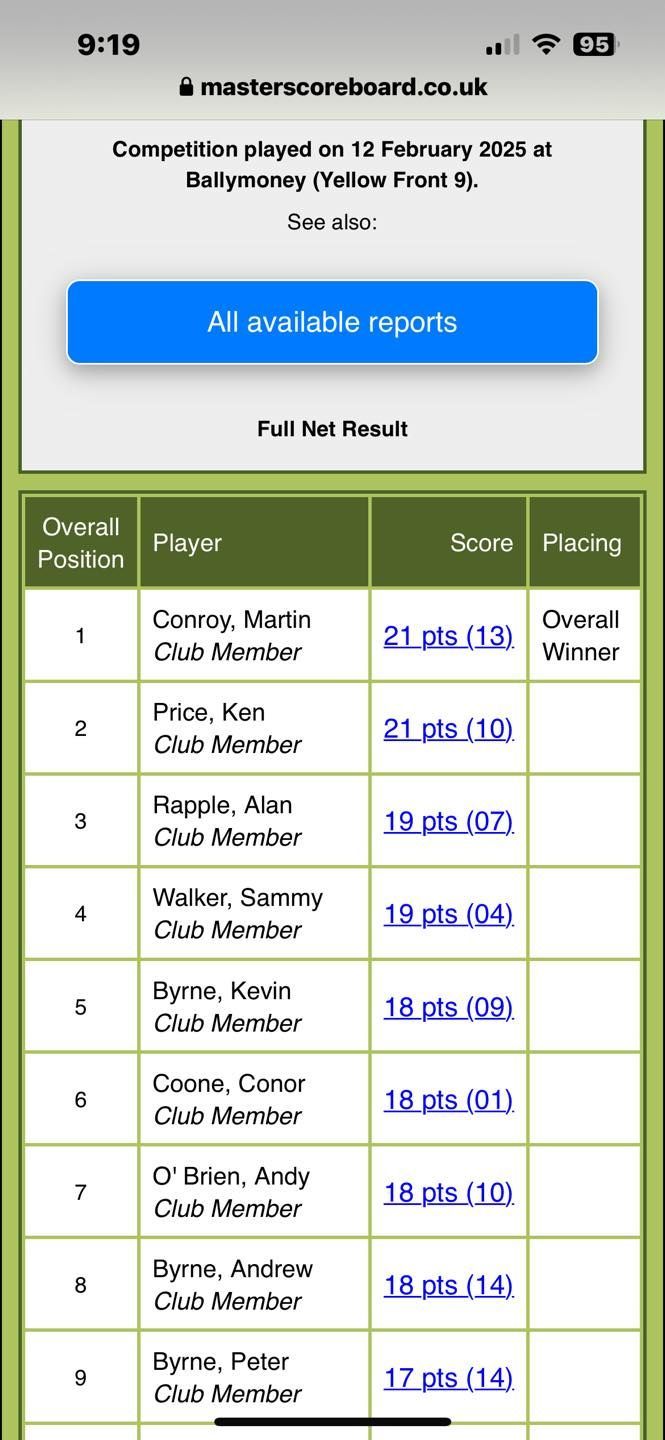The height and width of the screenshot is (1440, 665).
Task: Open Coone, Conor's 18 pts (01) score
Action: tap(448, 1100)
